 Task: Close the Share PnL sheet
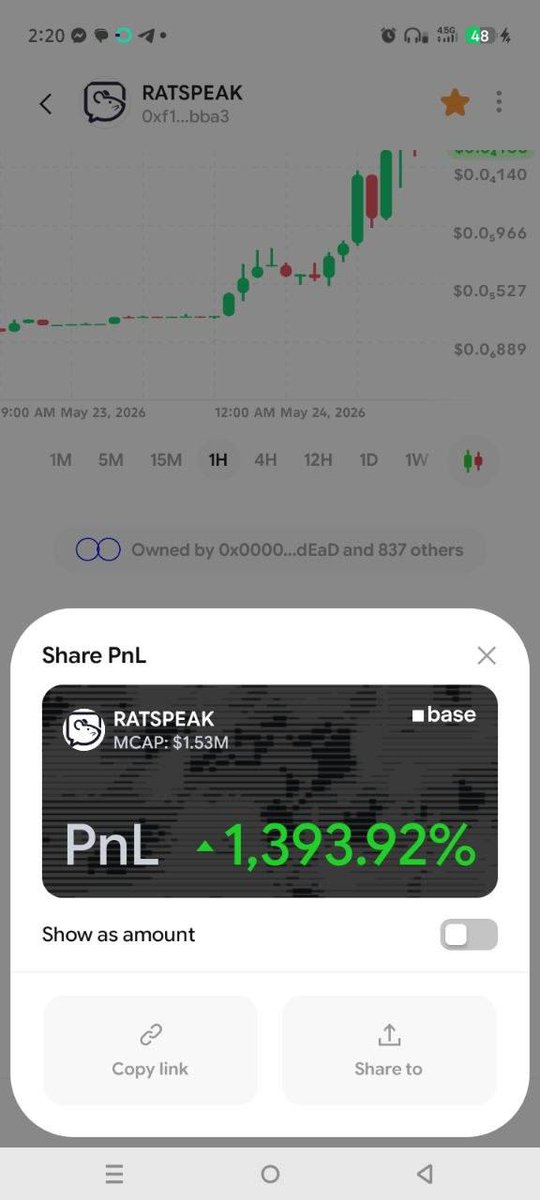click(x=486, y=656)
